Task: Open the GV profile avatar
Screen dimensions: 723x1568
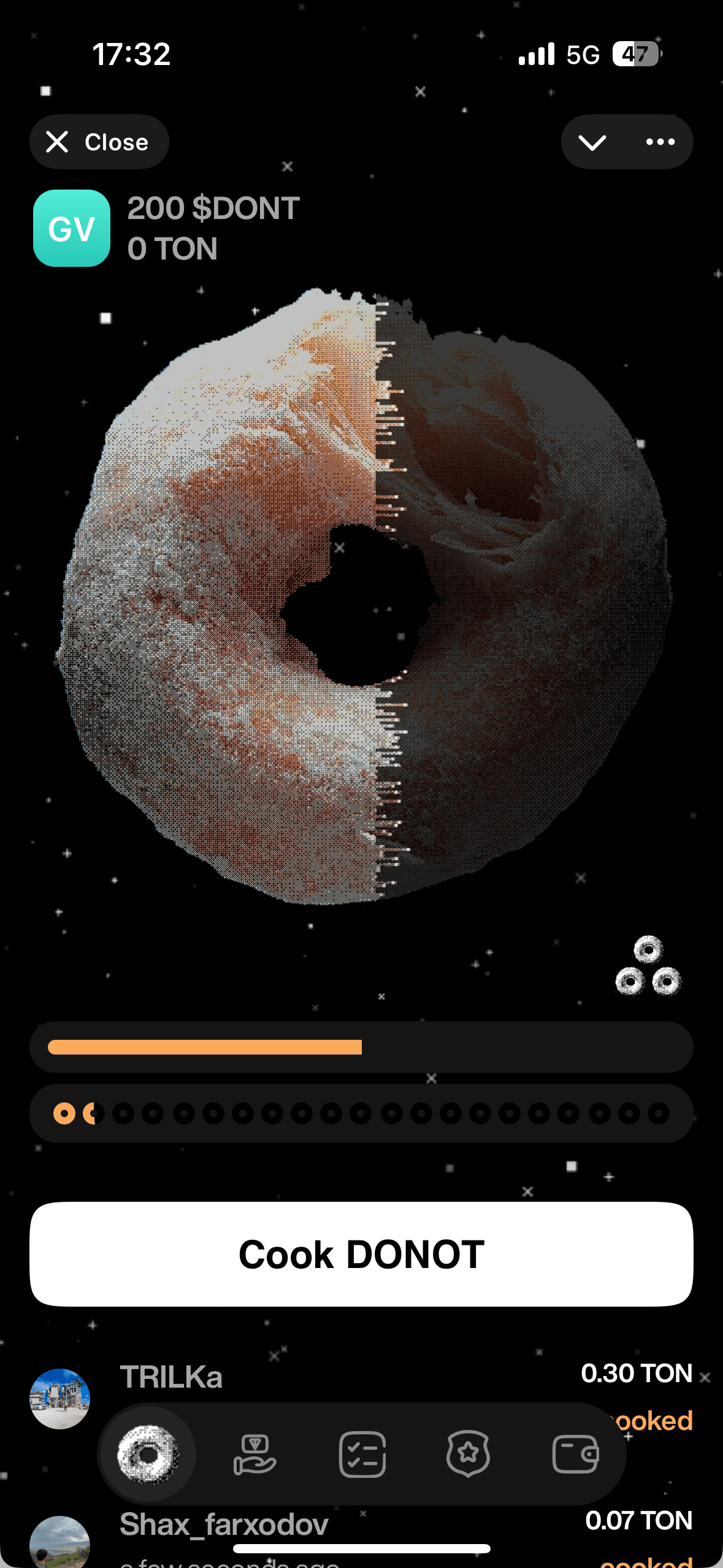Action: [x=72, y=228]
